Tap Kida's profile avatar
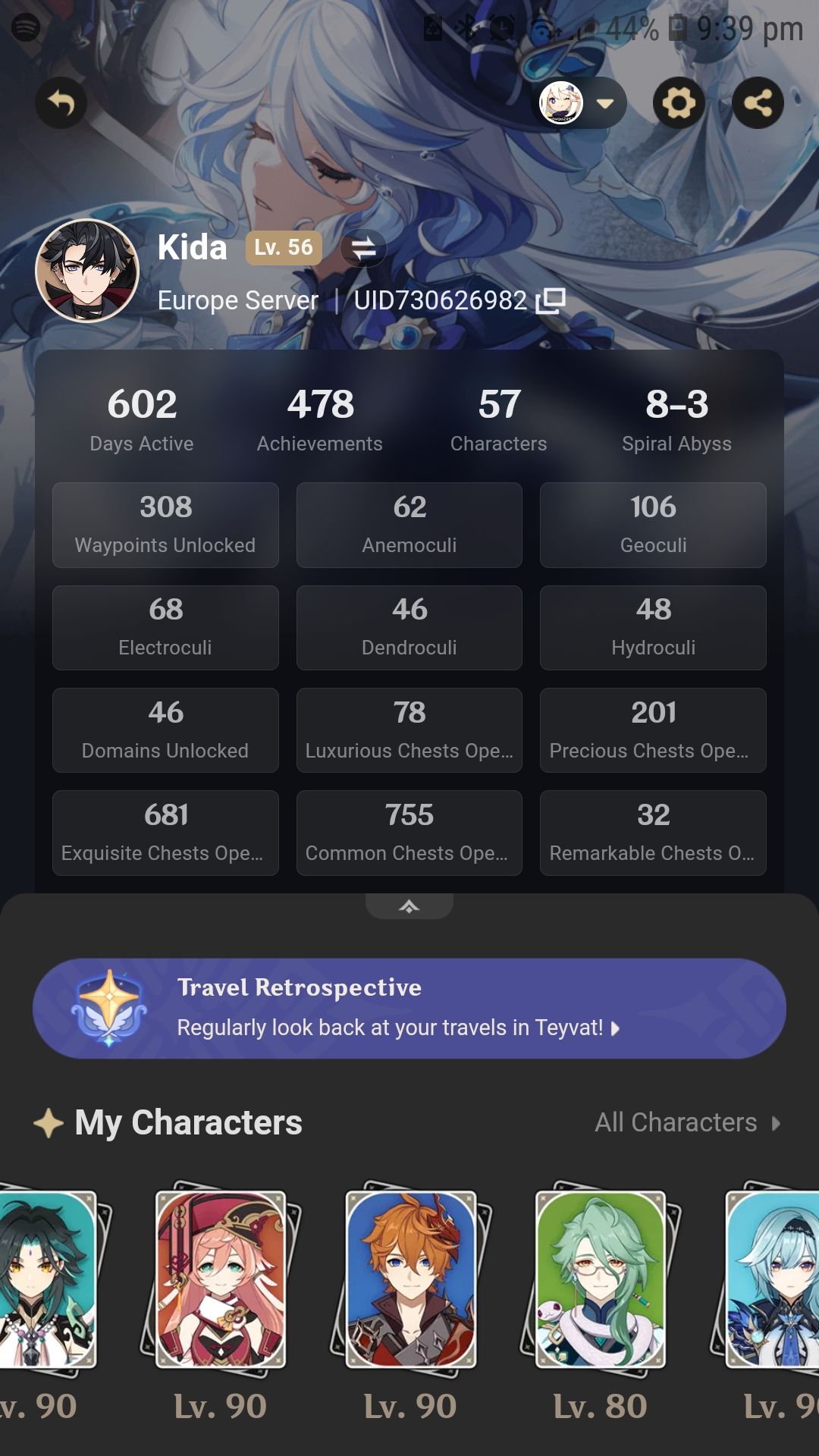 87,271
